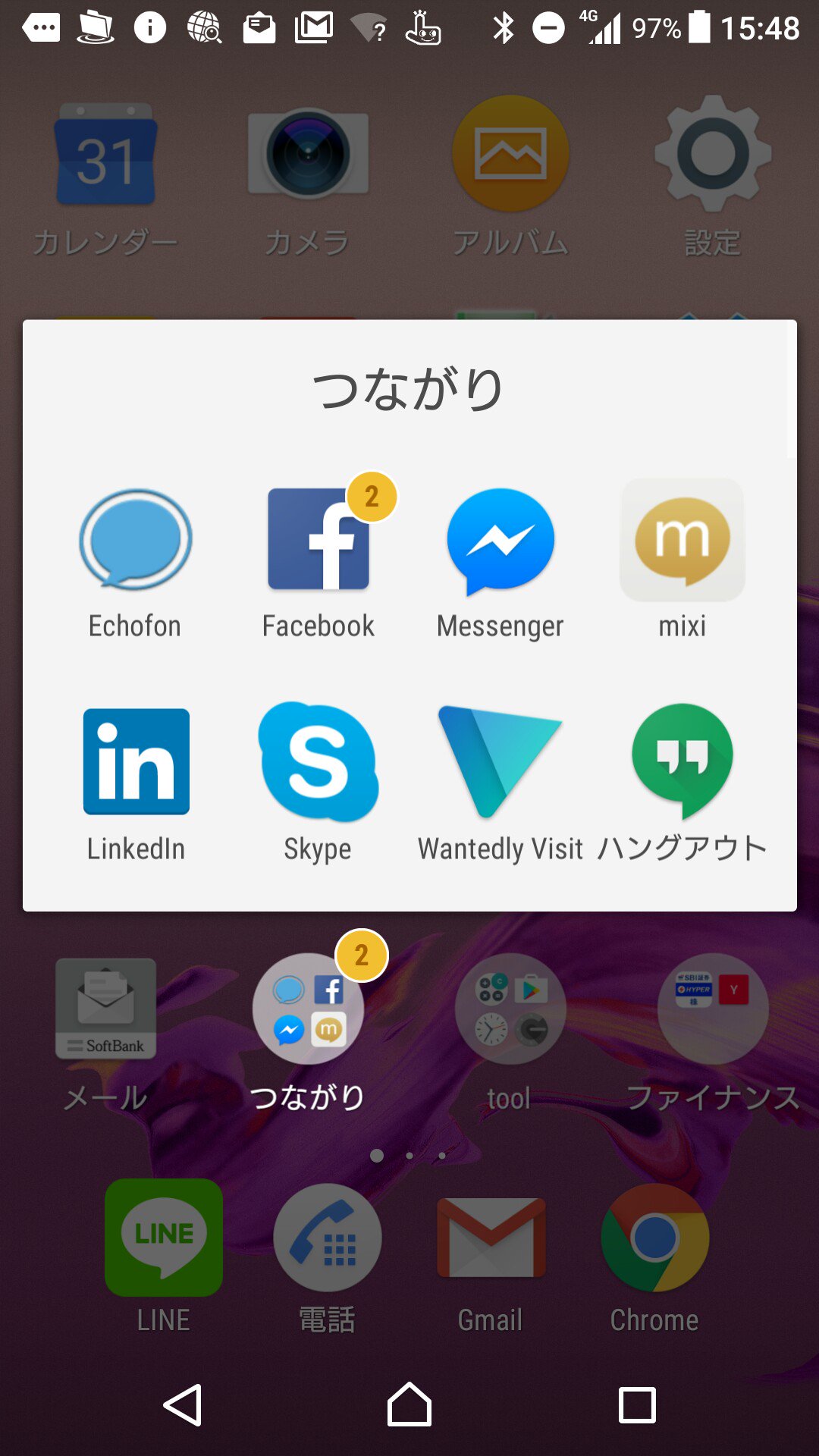The height and width of the screenshot is (1456, 819).
Task: Show recent apps
Action: (x=637, y=1405)
